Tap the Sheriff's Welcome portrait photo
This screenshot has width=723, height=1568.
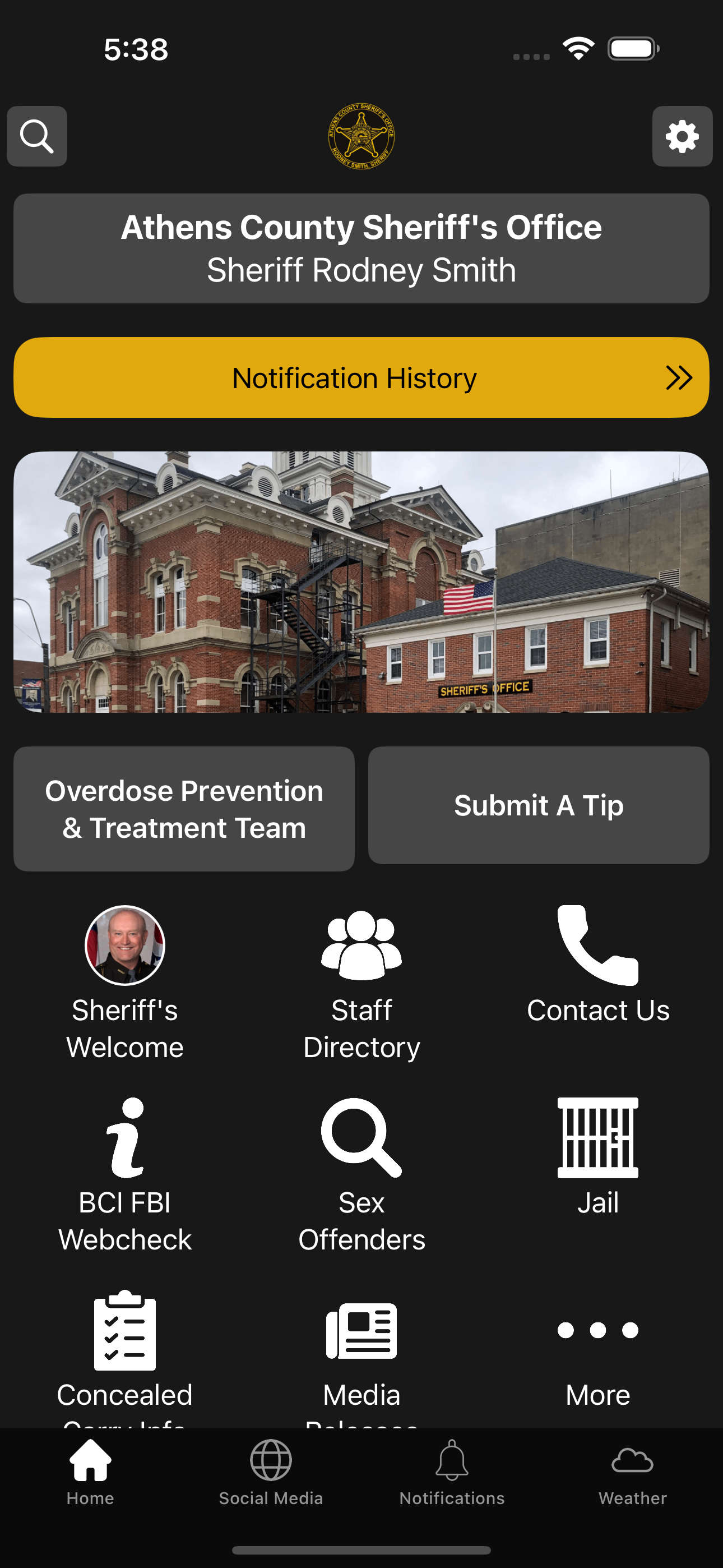coord(124,947)
